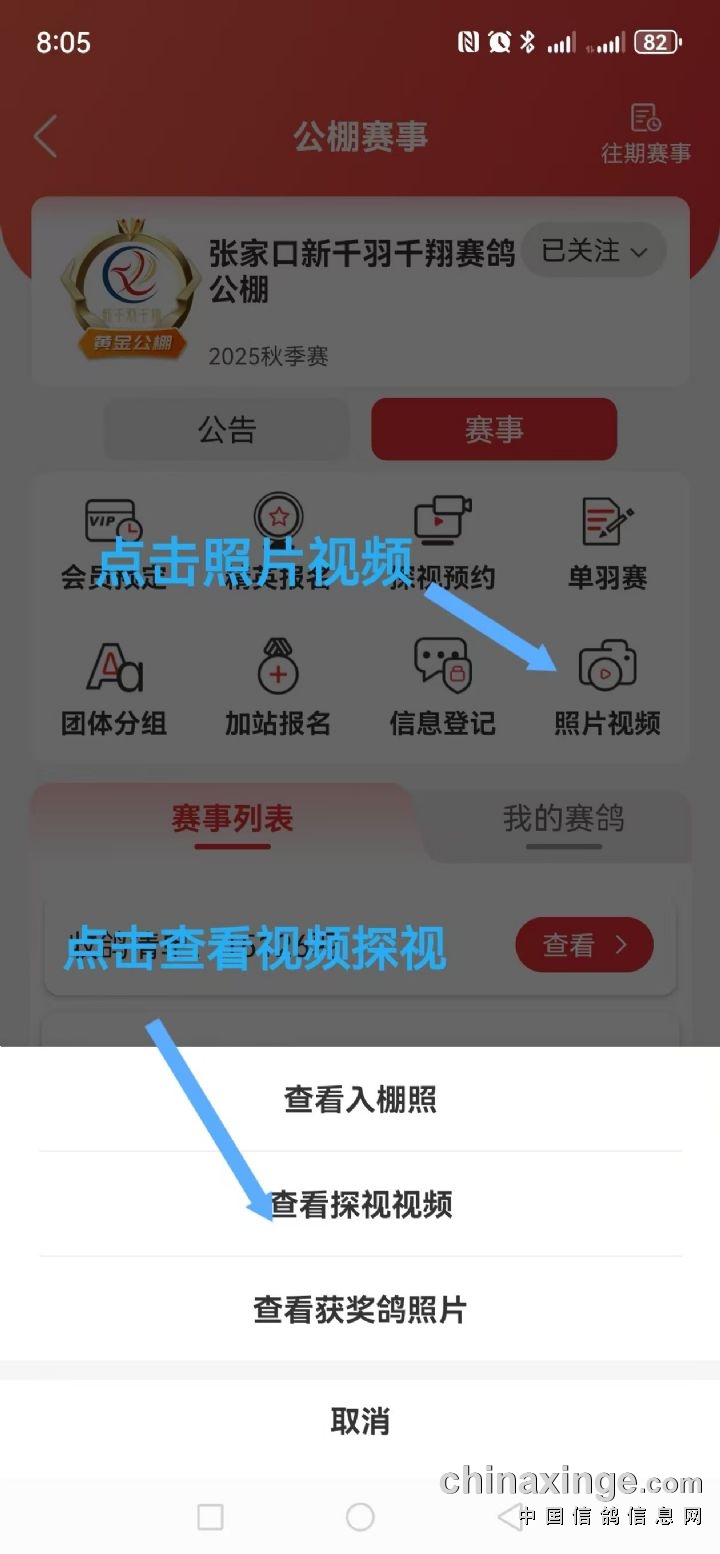Select 查看入棚照 option
Viewport: 720px width, 1554px height.
(x=360, y=1100)
